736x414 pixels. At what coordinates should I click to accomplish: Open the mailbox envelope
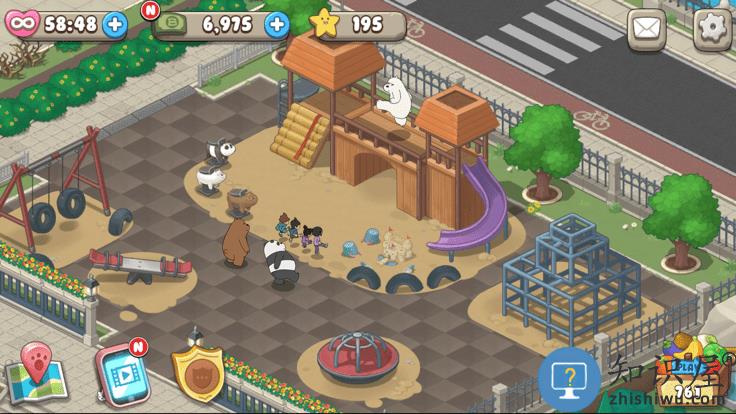pyautogui.click(x=647, y=28)
